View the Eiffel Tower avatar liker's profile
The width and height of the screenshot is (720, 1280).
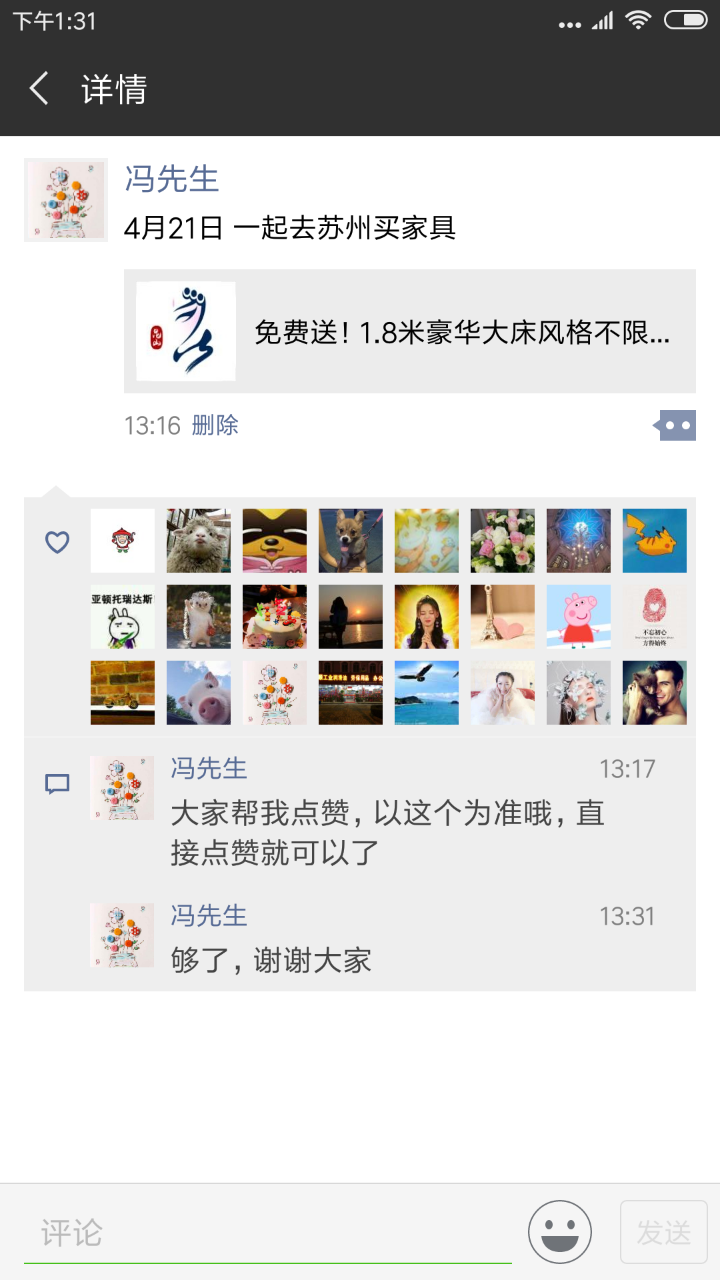(502, 617)
